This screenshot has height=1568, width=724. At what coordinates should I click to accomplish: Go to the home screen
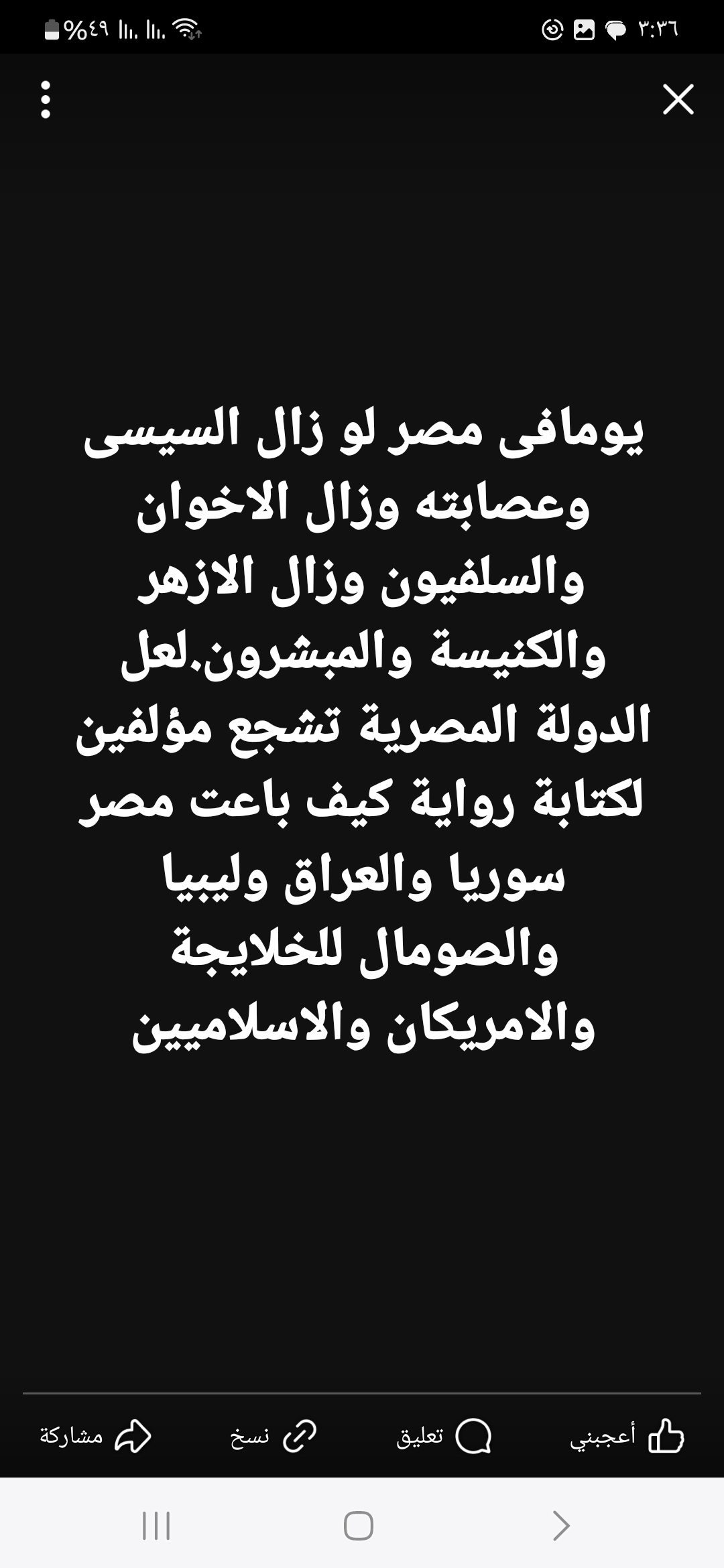click(x=359, y=1526)
